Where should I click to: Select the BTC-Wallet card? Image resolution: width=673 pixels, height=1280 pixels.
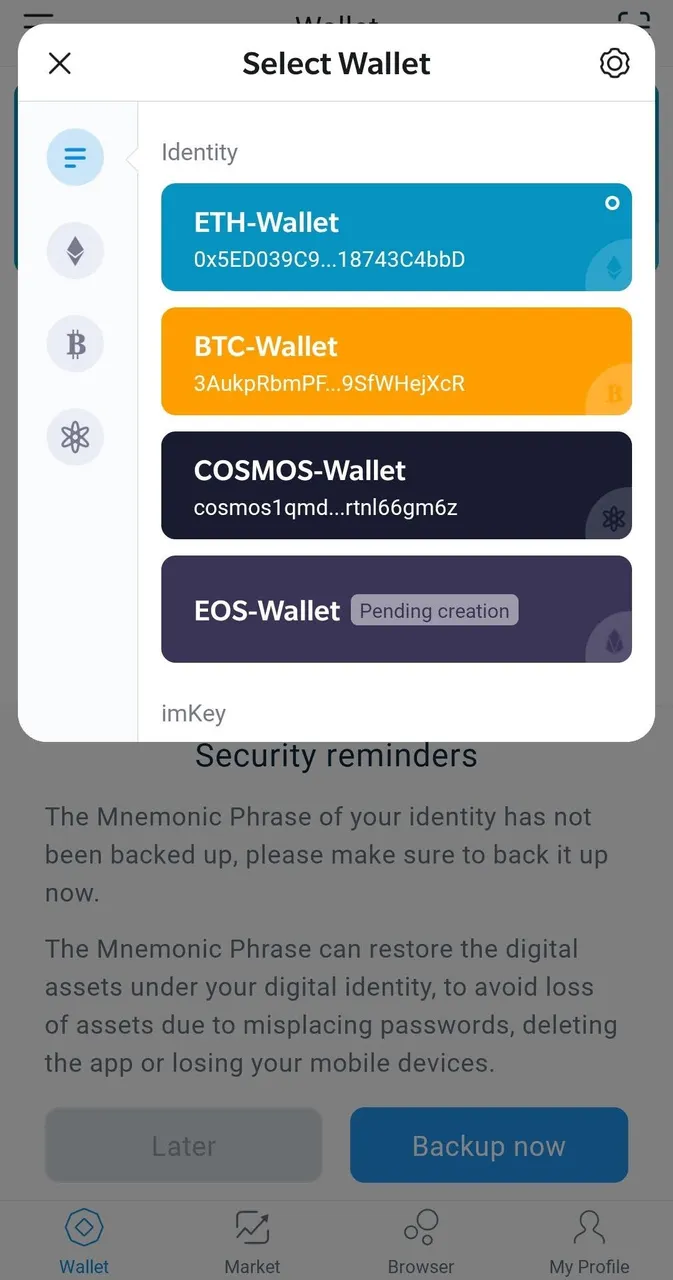tap(396, 361)
